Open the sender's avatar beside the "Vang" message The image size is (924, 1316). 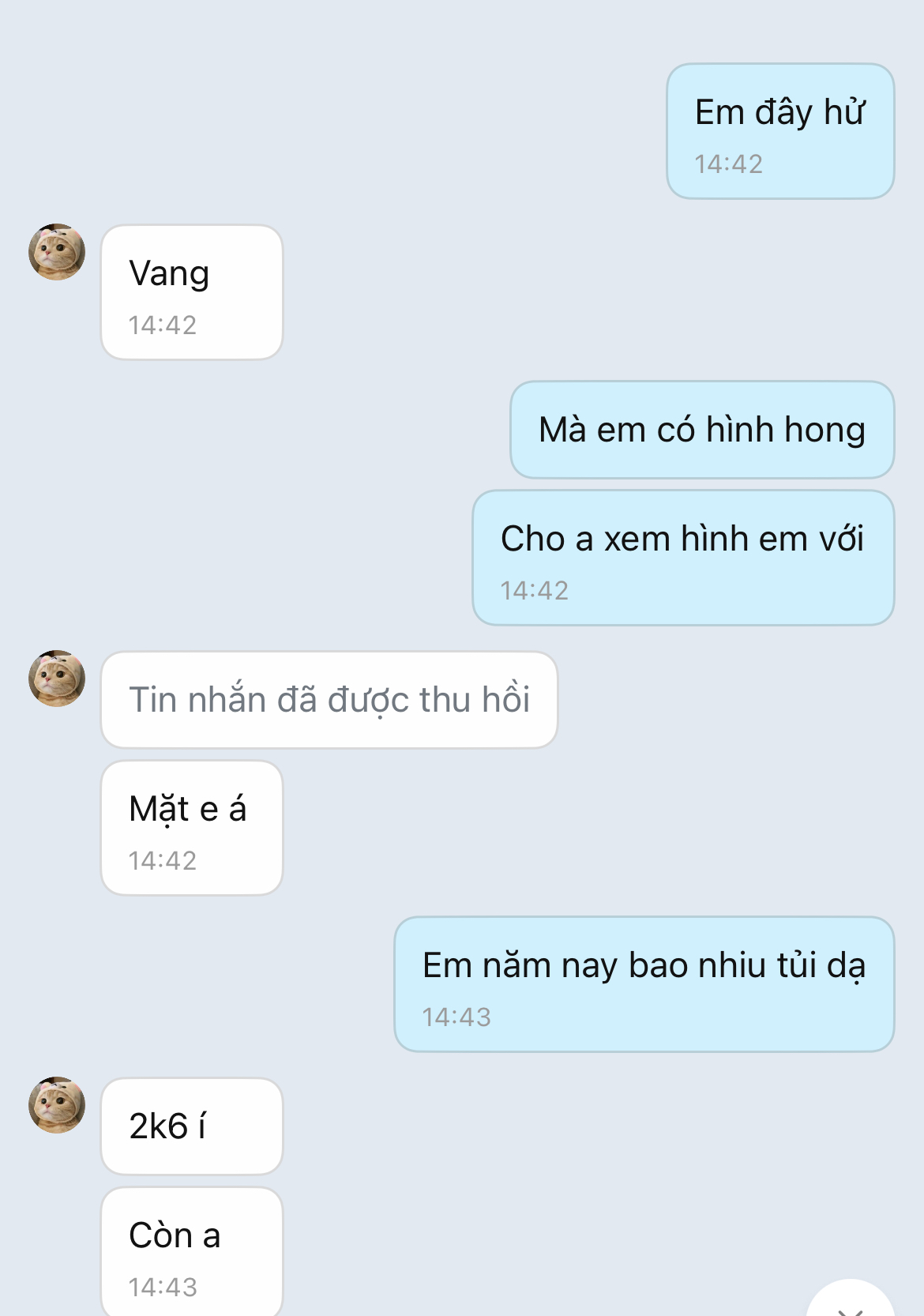pyautogui.click(x=57, y=252)
